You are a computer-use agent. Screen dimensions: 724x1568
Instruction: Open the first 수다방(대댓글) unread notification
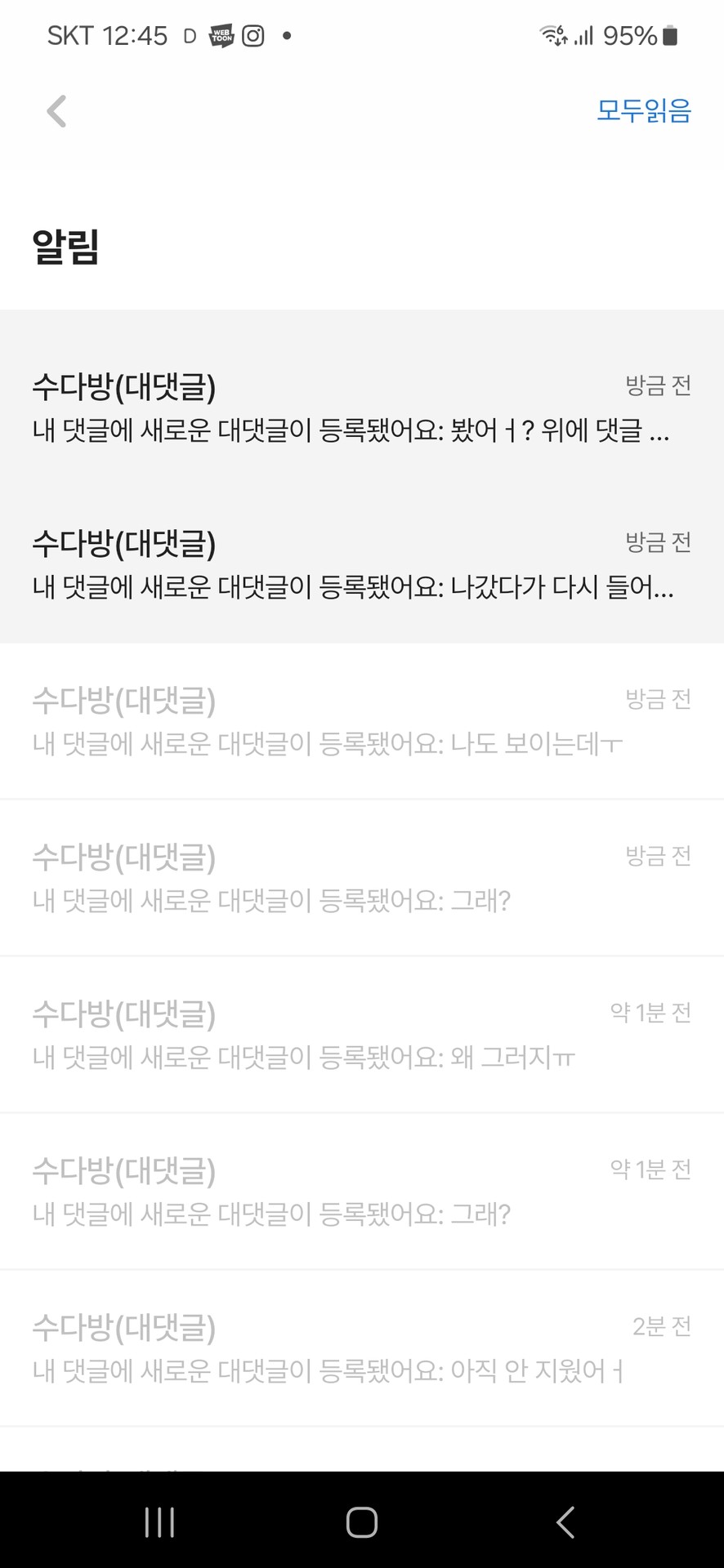click(362, 408)
